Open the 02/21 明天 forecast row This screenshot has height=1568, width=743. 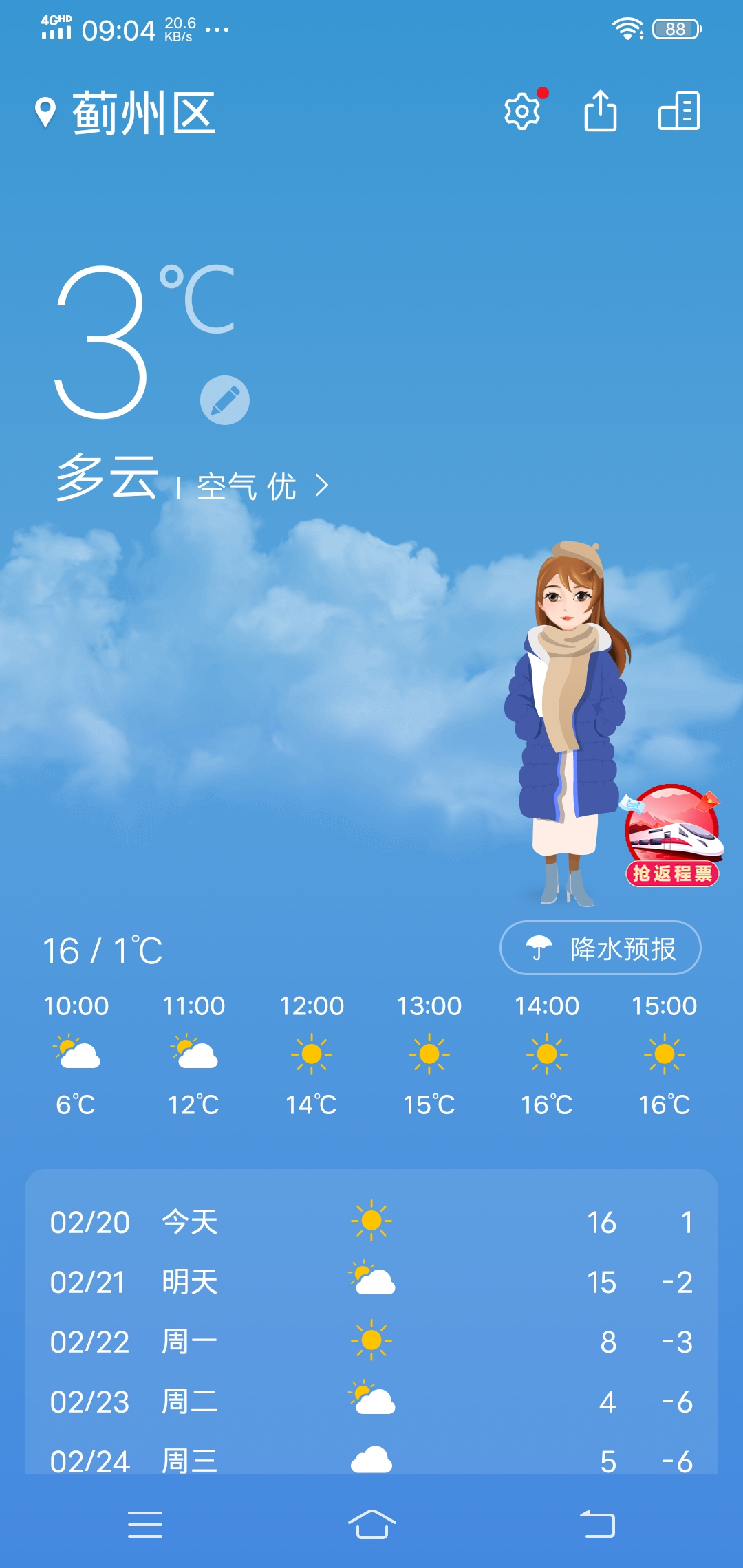pyautogui.click(x=371, y=1282)
